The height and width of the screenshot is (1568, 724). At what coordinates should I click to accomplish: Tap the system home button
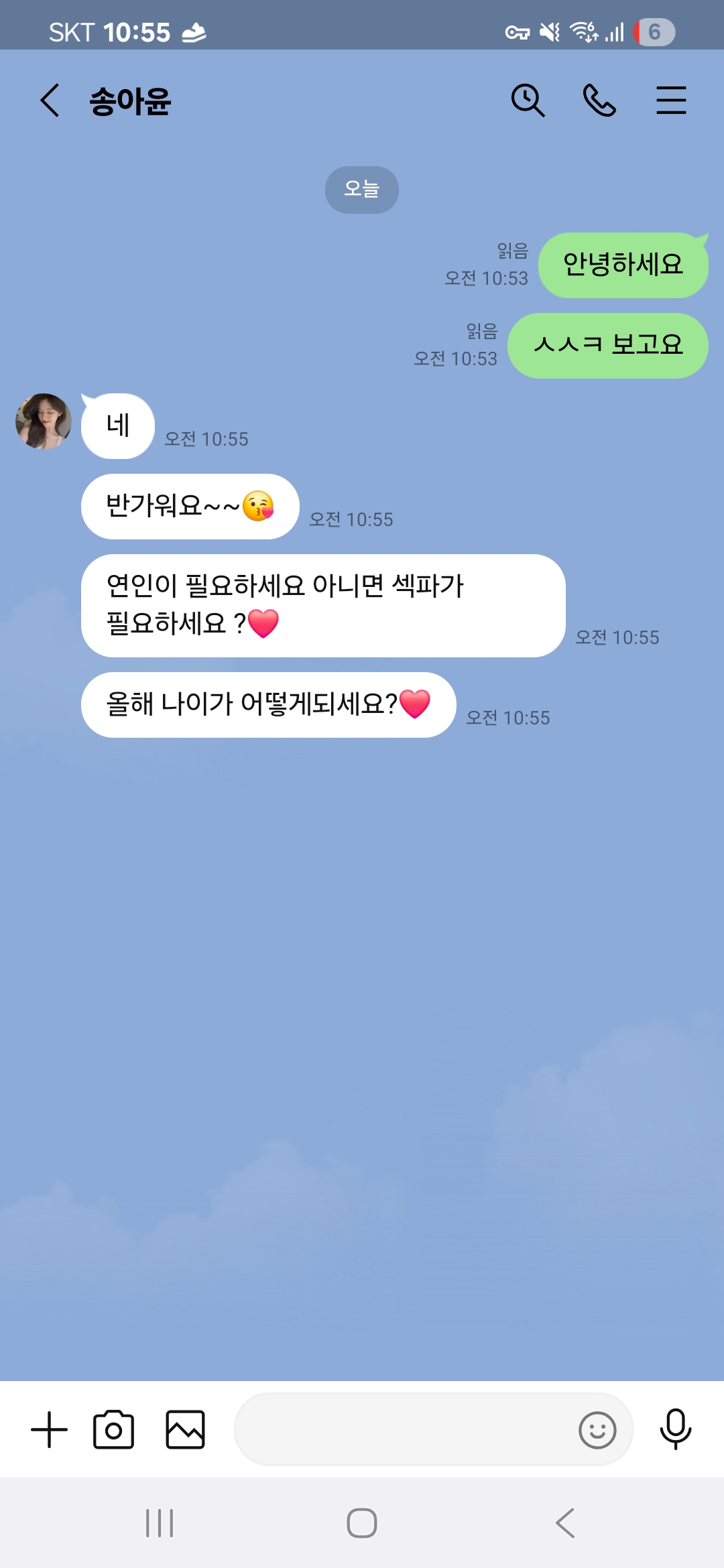362,1523
